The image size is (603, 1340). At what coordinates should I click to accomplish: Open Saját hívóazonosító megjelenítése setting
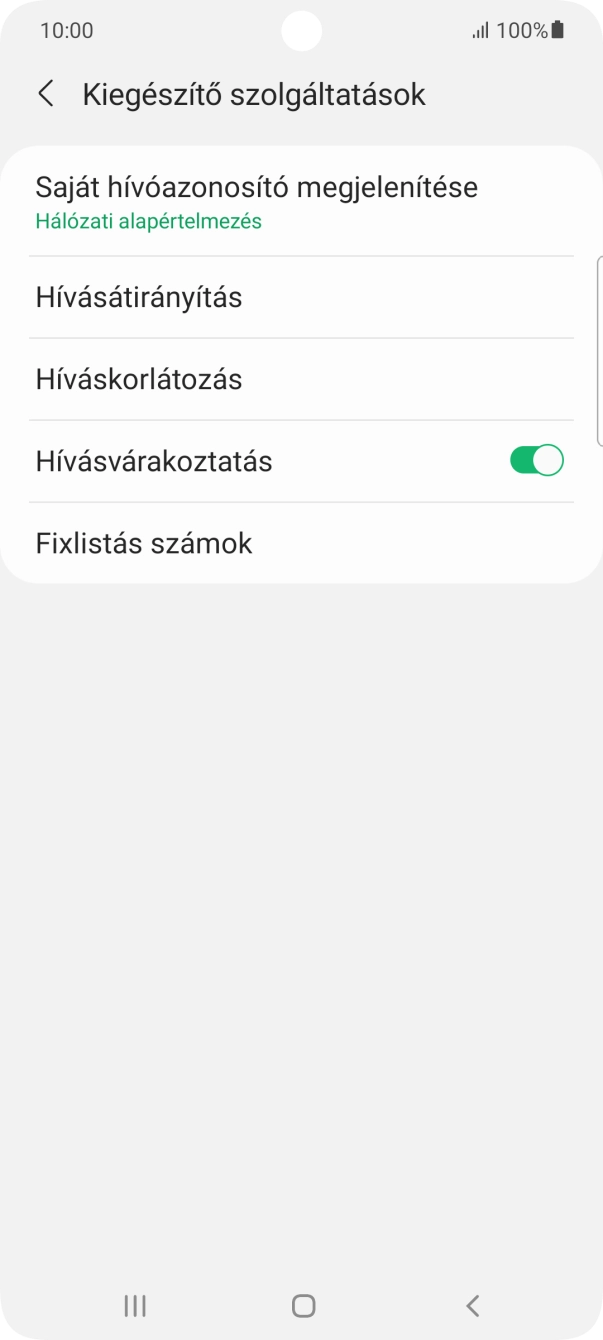pos(257,201)
